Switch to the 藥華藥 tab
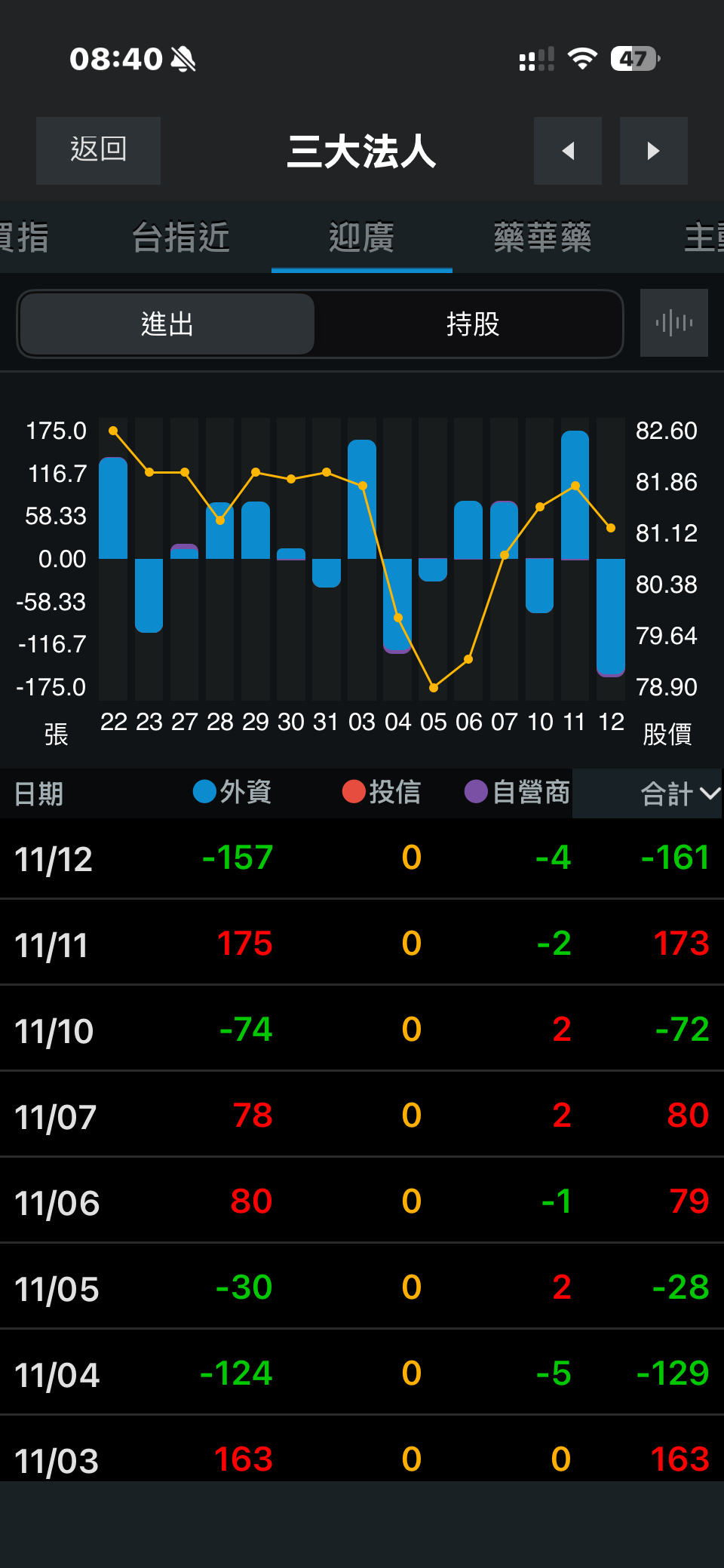The height and width of the screenshot is (1568, 724). 542,238
